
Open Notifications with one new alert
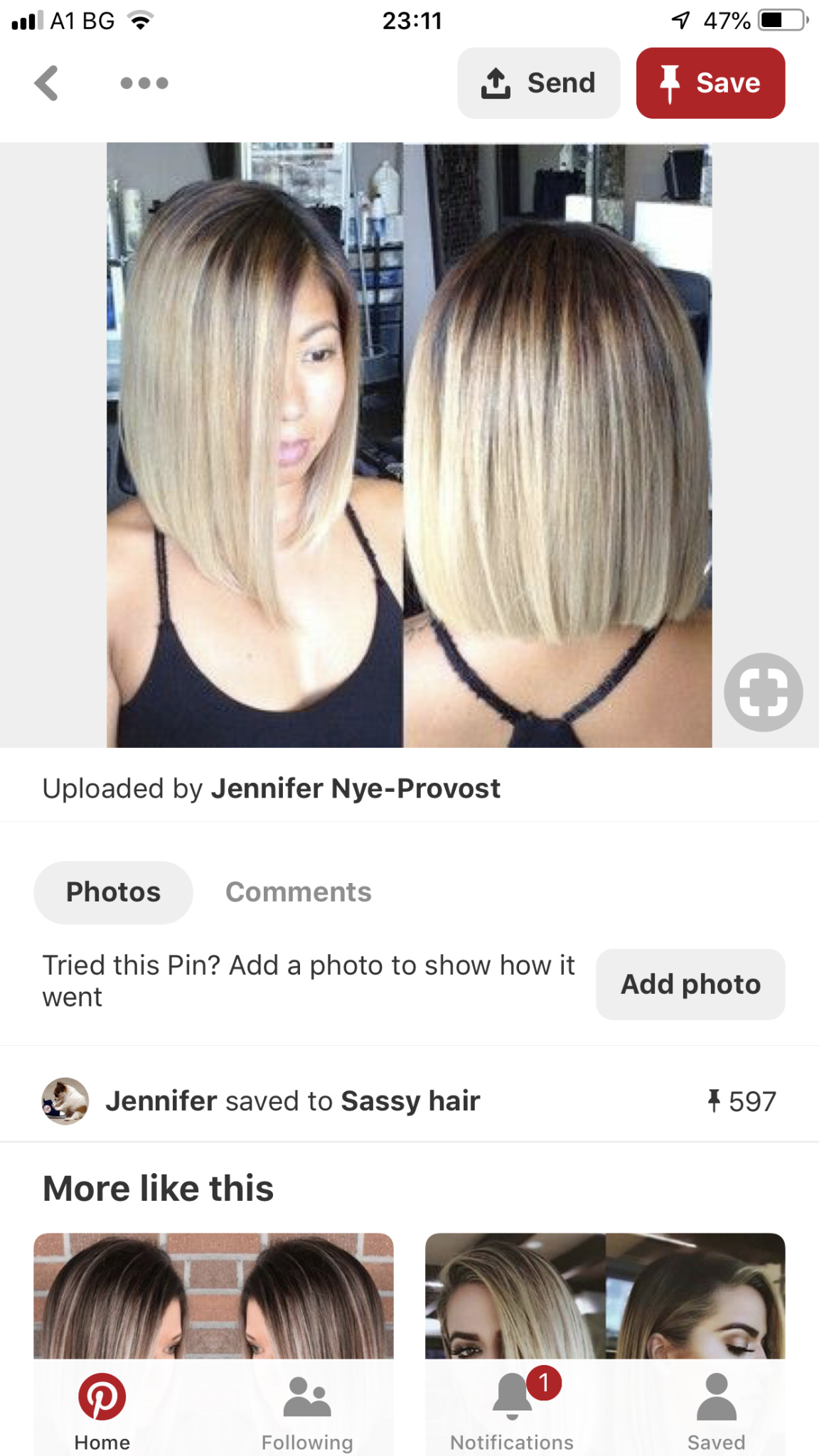[512, 1411]
